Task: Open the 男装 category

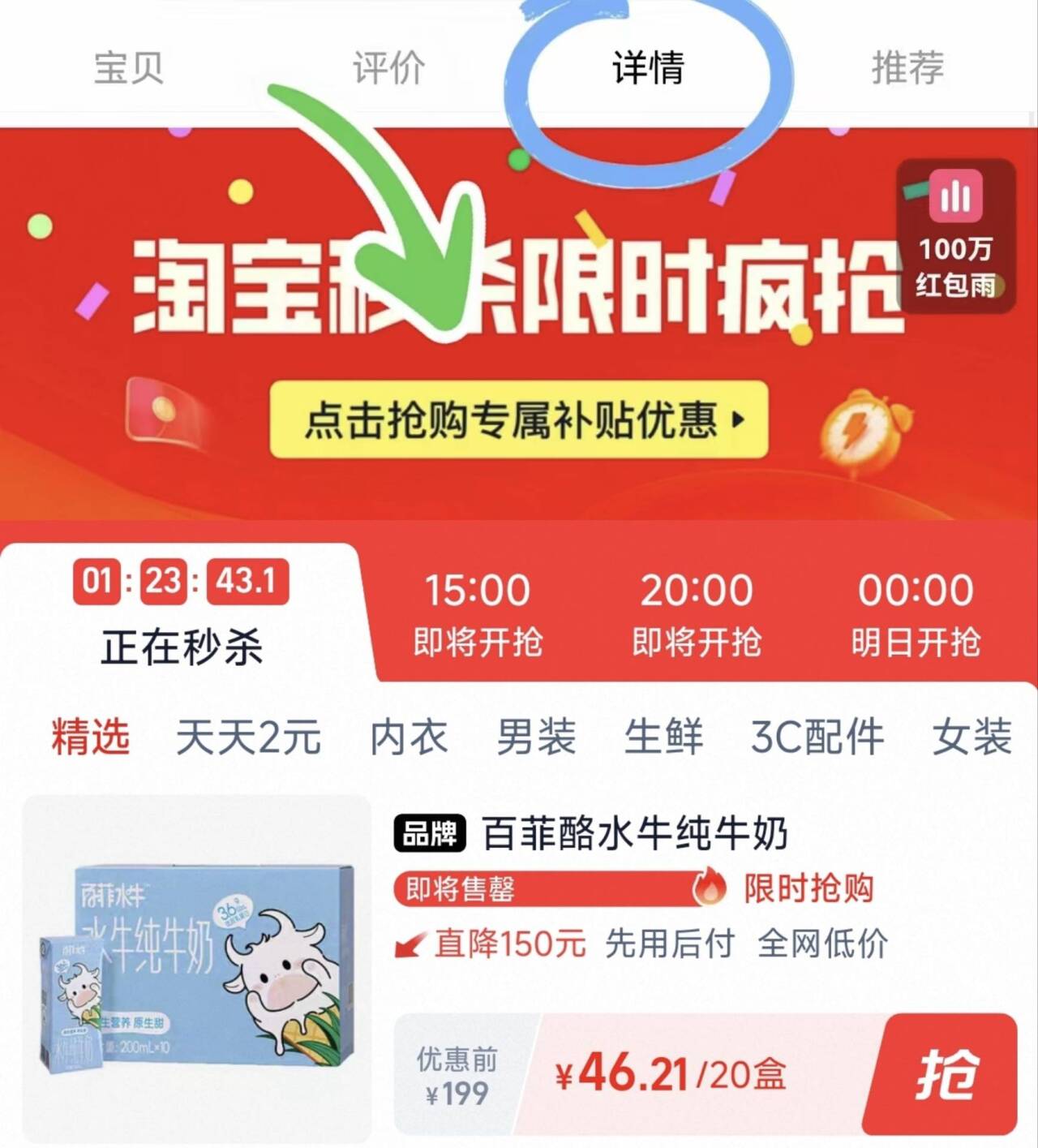Action: click(x=536, y=737)
